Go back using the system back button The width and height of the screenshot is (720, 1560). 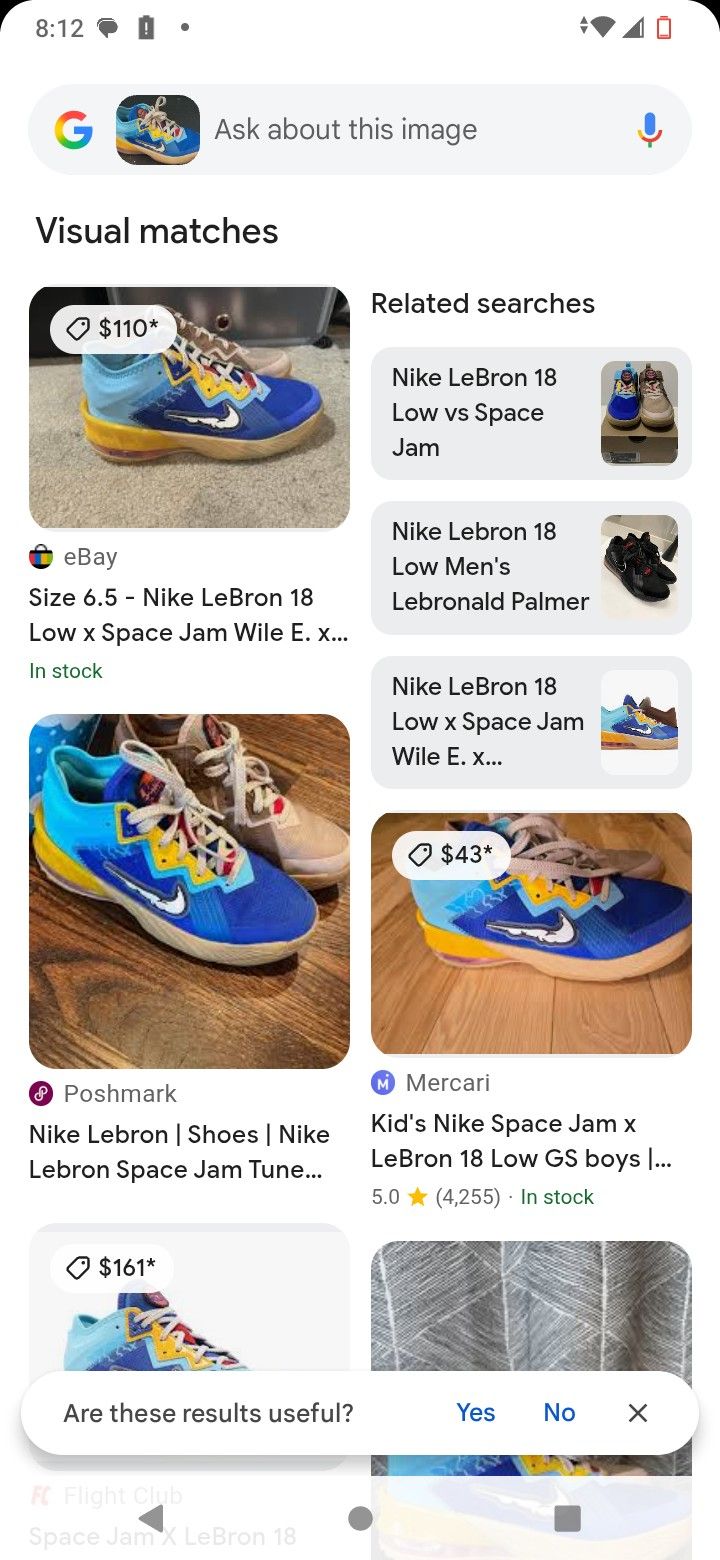pos(152,1518)
